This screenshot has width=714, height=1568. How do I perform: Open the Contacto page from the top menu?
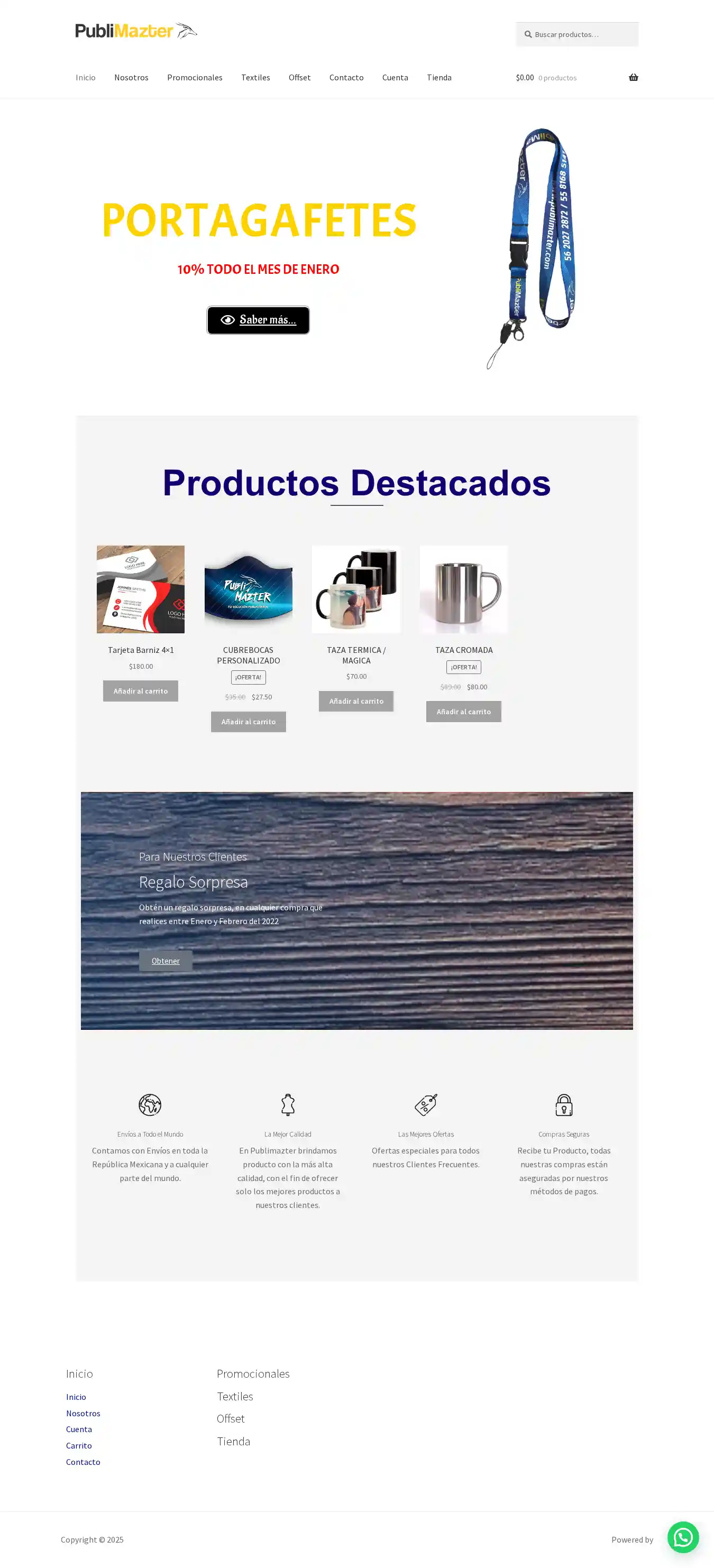pyautogui.click(x=346, y=77)
